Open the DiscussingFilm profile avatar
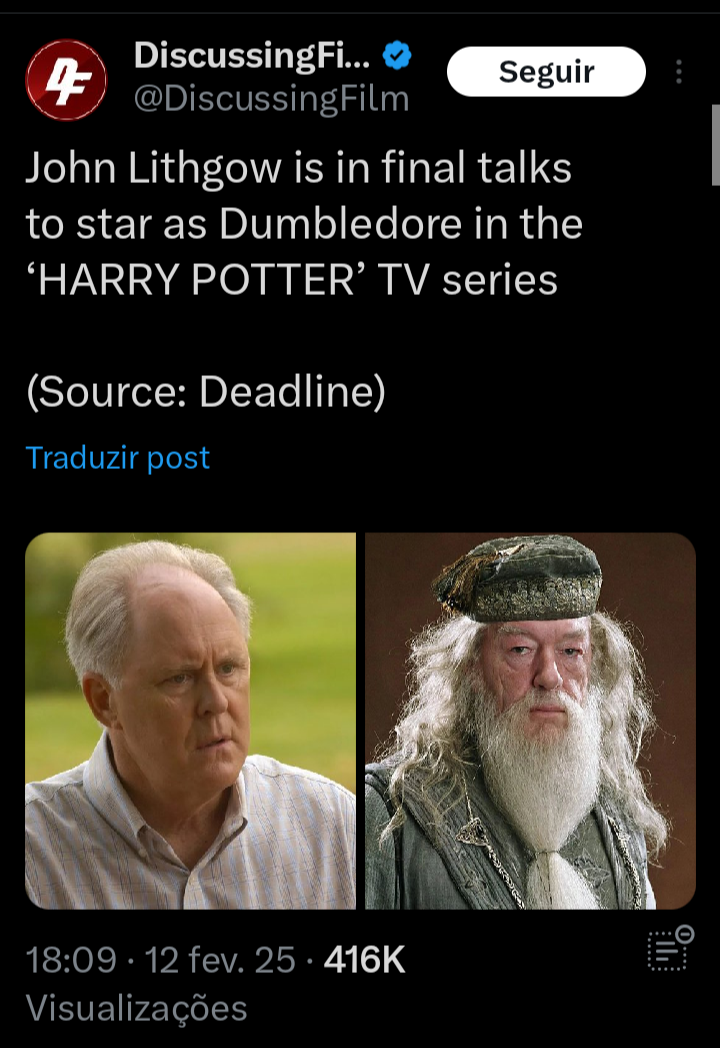The height and width of the screenshot is (1048, 720). click(66, 80)
